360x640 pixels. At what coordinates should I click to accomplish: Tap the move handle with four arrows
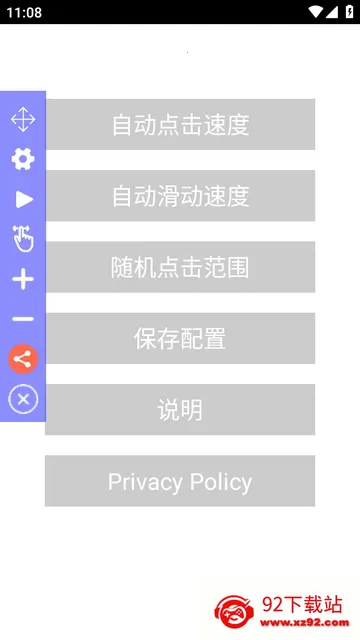tap(23, 120)
